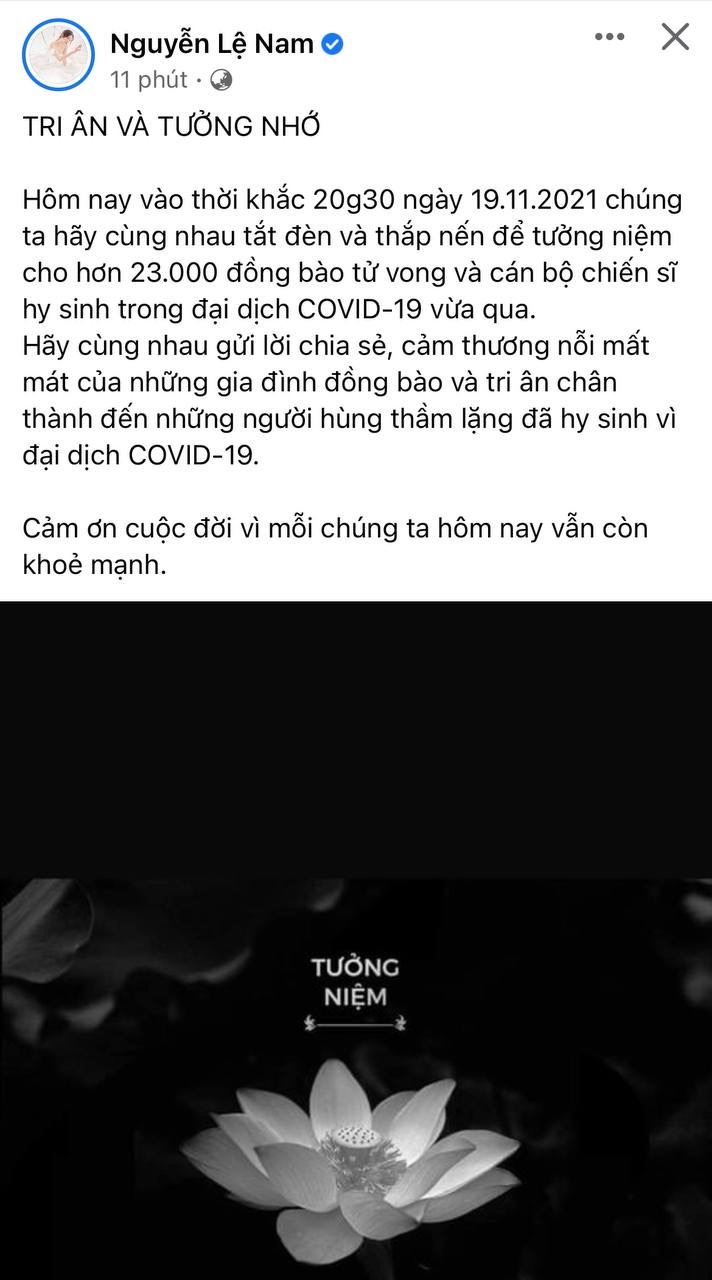
Task: Close the post with the X icon
Action: (676, 37)
